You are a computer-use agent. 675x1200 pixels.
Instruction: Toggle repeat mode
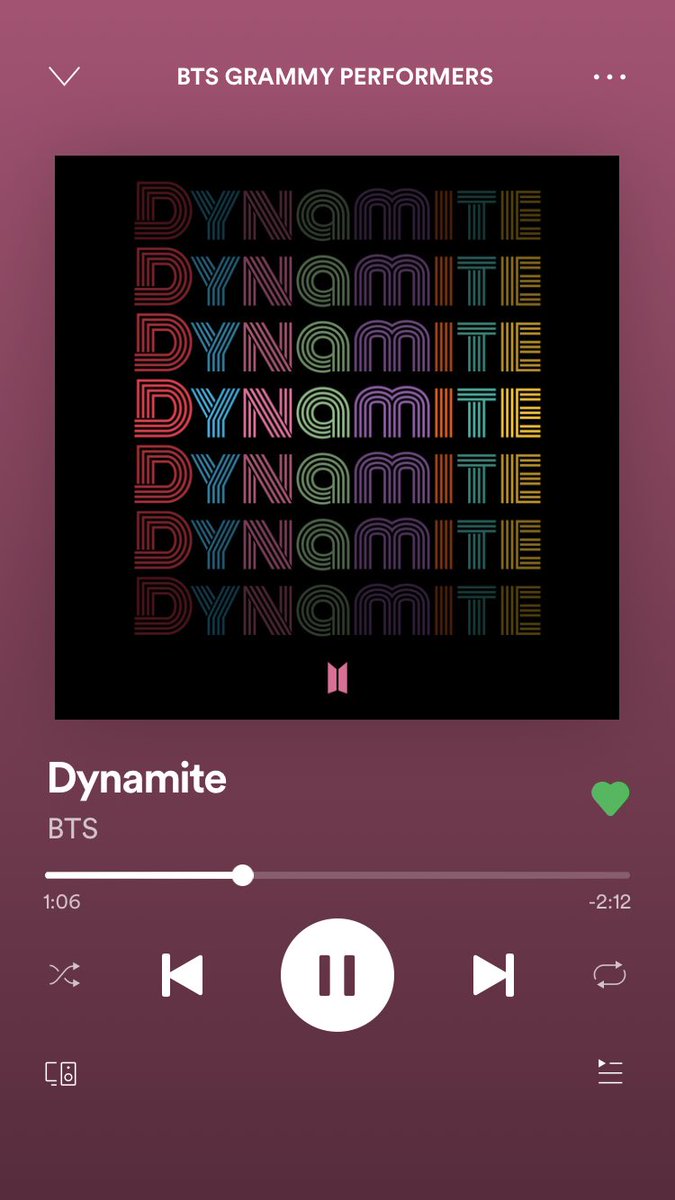click(x=609, y=975)
